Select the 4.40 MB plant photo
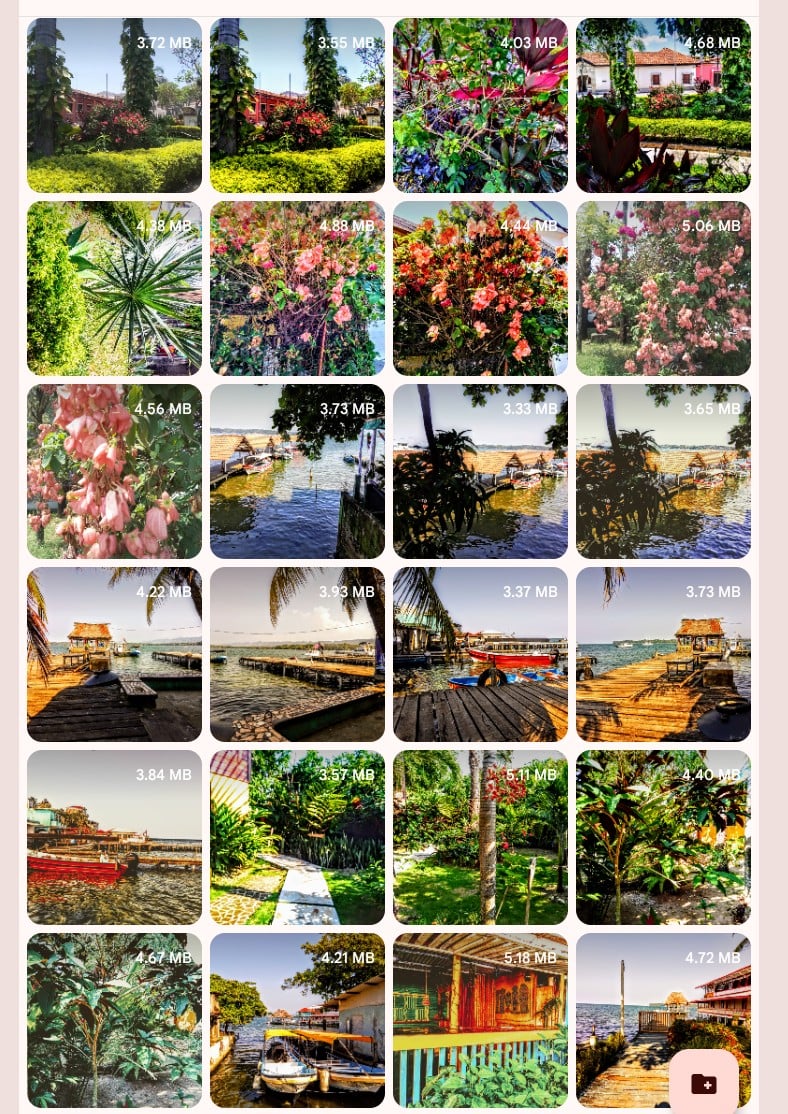Screen dimensions: 788x1114 point(663,837)
